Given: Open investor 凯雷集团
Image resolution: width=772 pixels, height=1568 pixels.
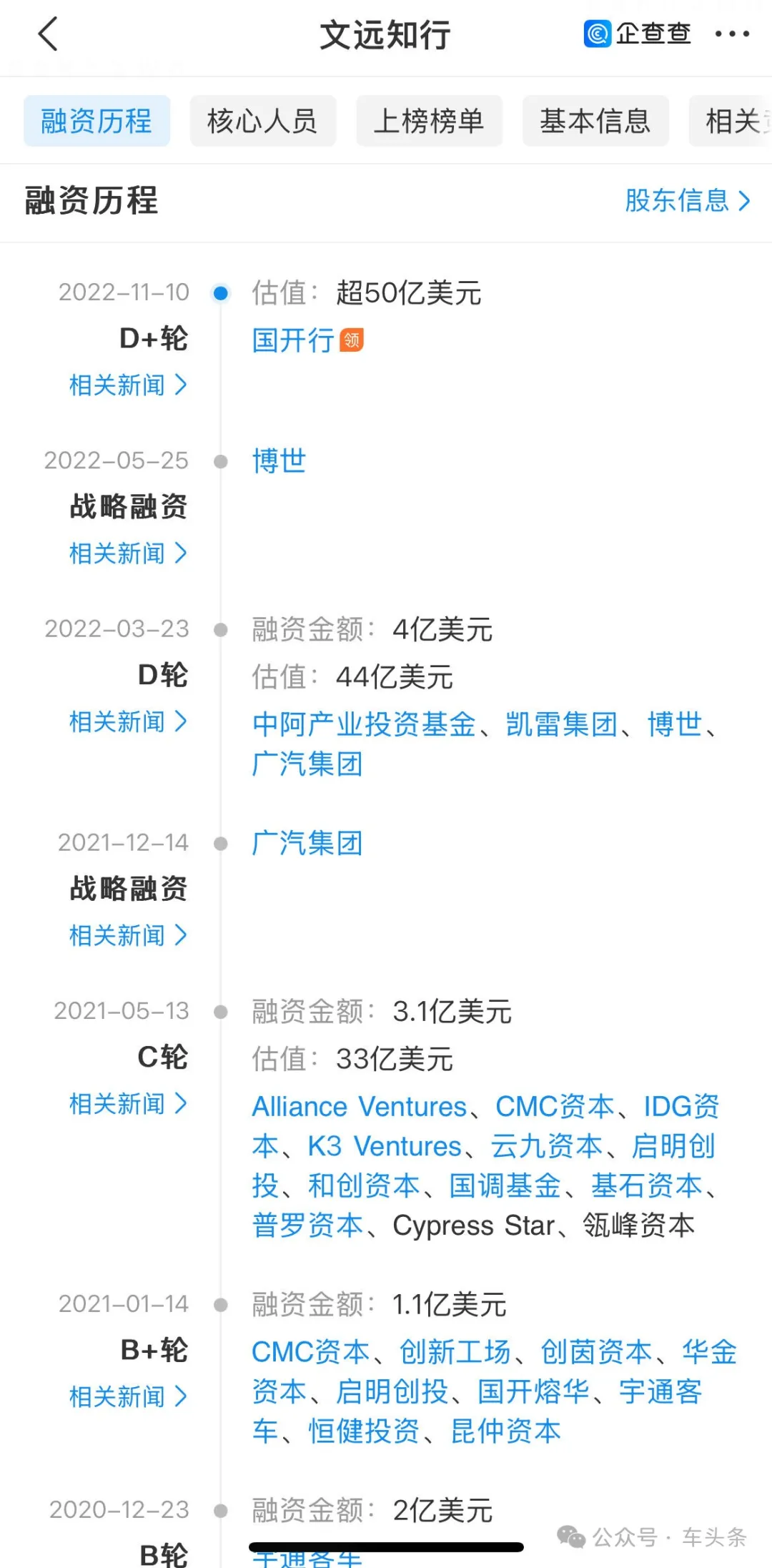Looking at the screenshot, I should [x=561, y=724].
